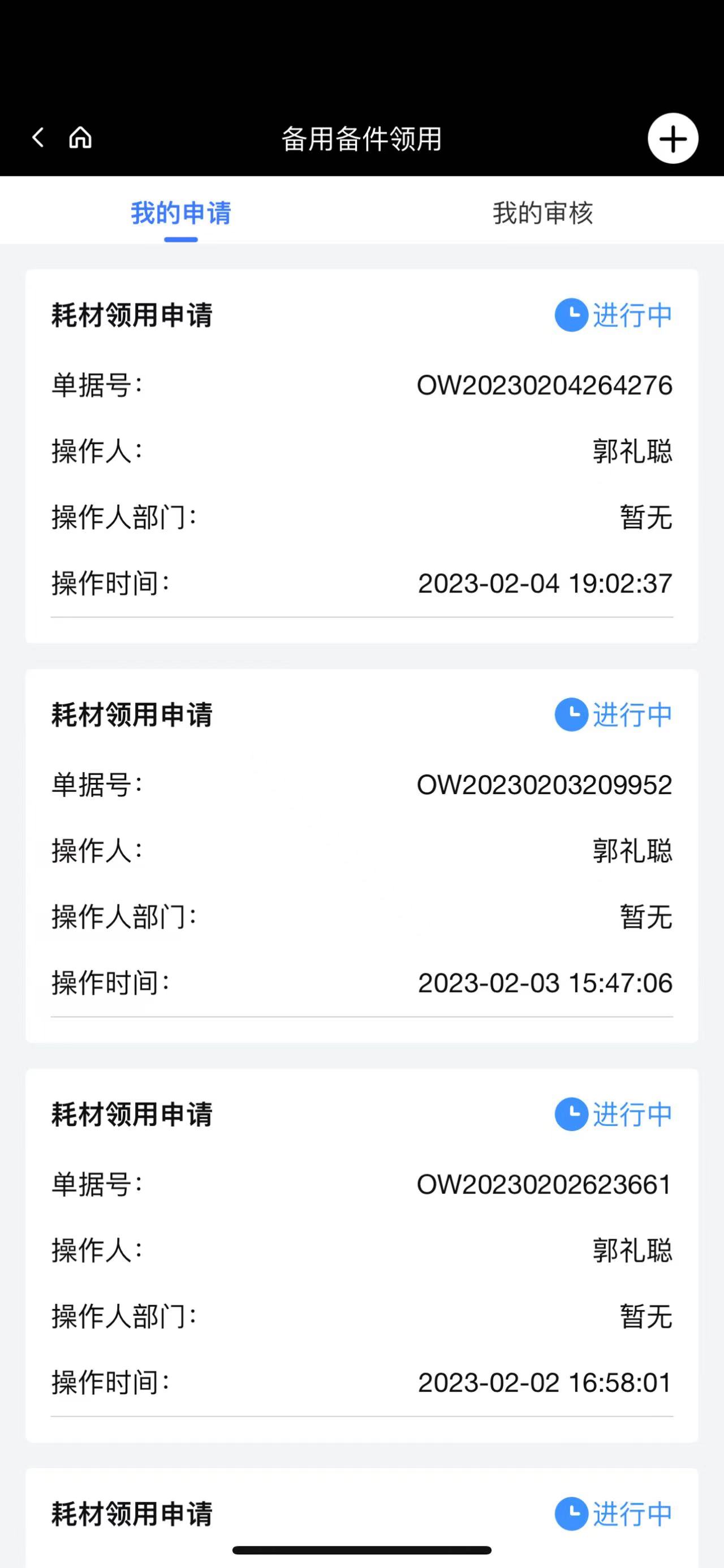724x1568 pixels.
Task: Switch to the 我的审核 tab
Action: click(x=542, y=213)
